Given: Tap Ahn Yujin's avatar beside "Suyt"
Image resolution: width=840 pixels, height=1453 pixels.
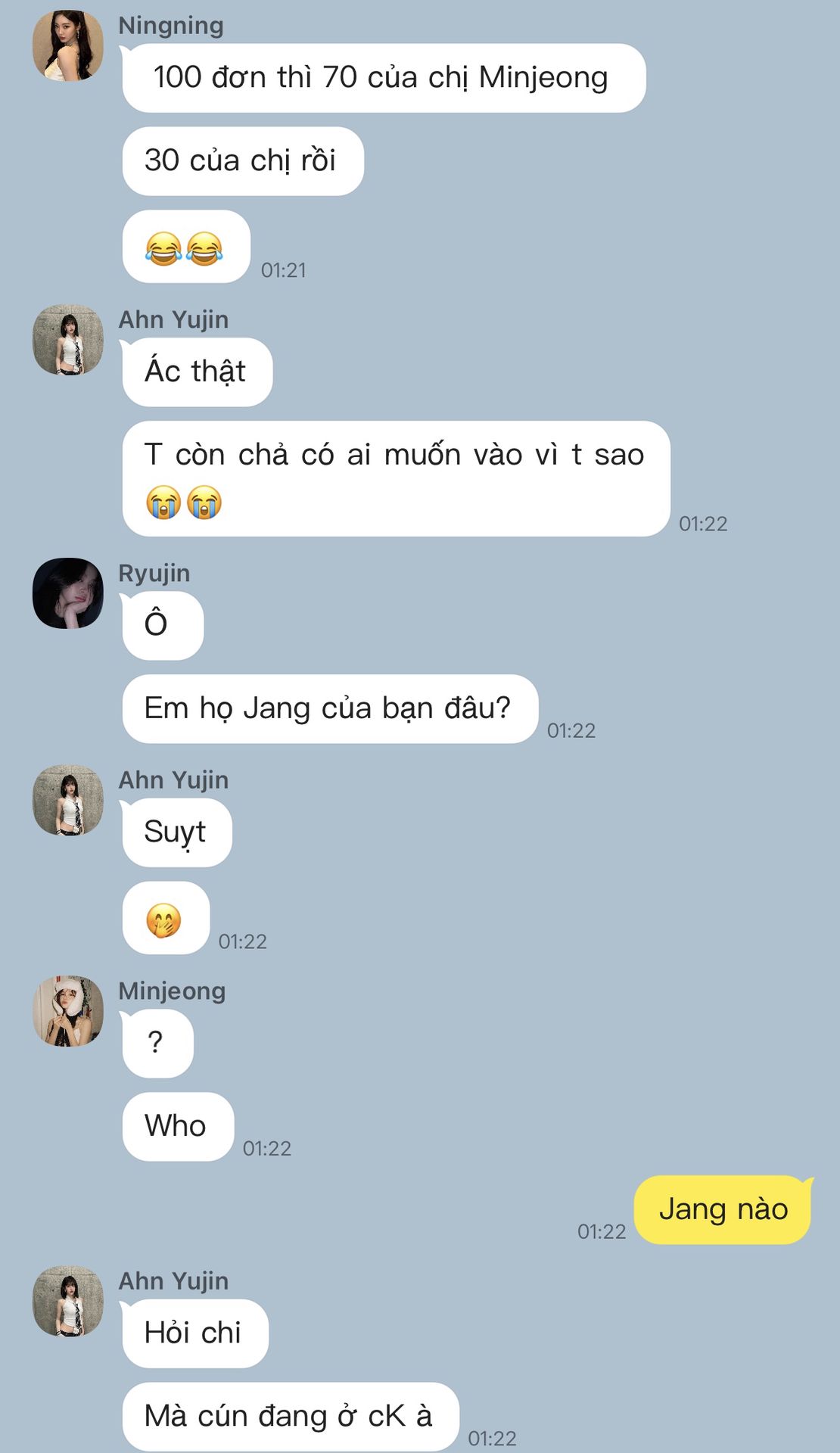Looking at the screenshot, I should point(68,800).
